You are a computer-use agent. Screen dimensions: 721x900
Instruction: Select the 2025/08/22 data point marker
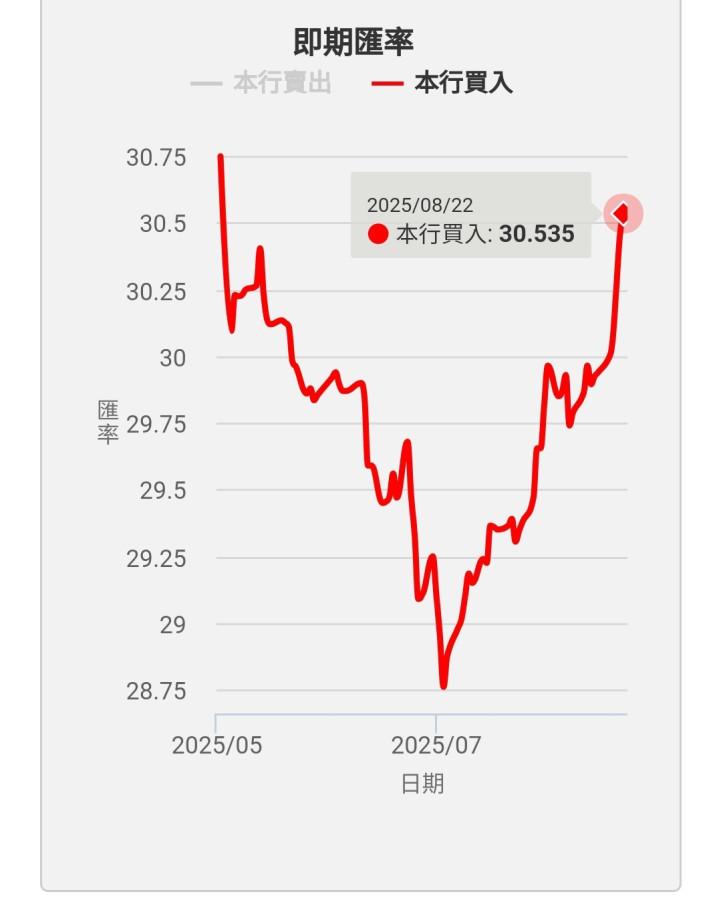pyautogui.click(x=622, y=213)
